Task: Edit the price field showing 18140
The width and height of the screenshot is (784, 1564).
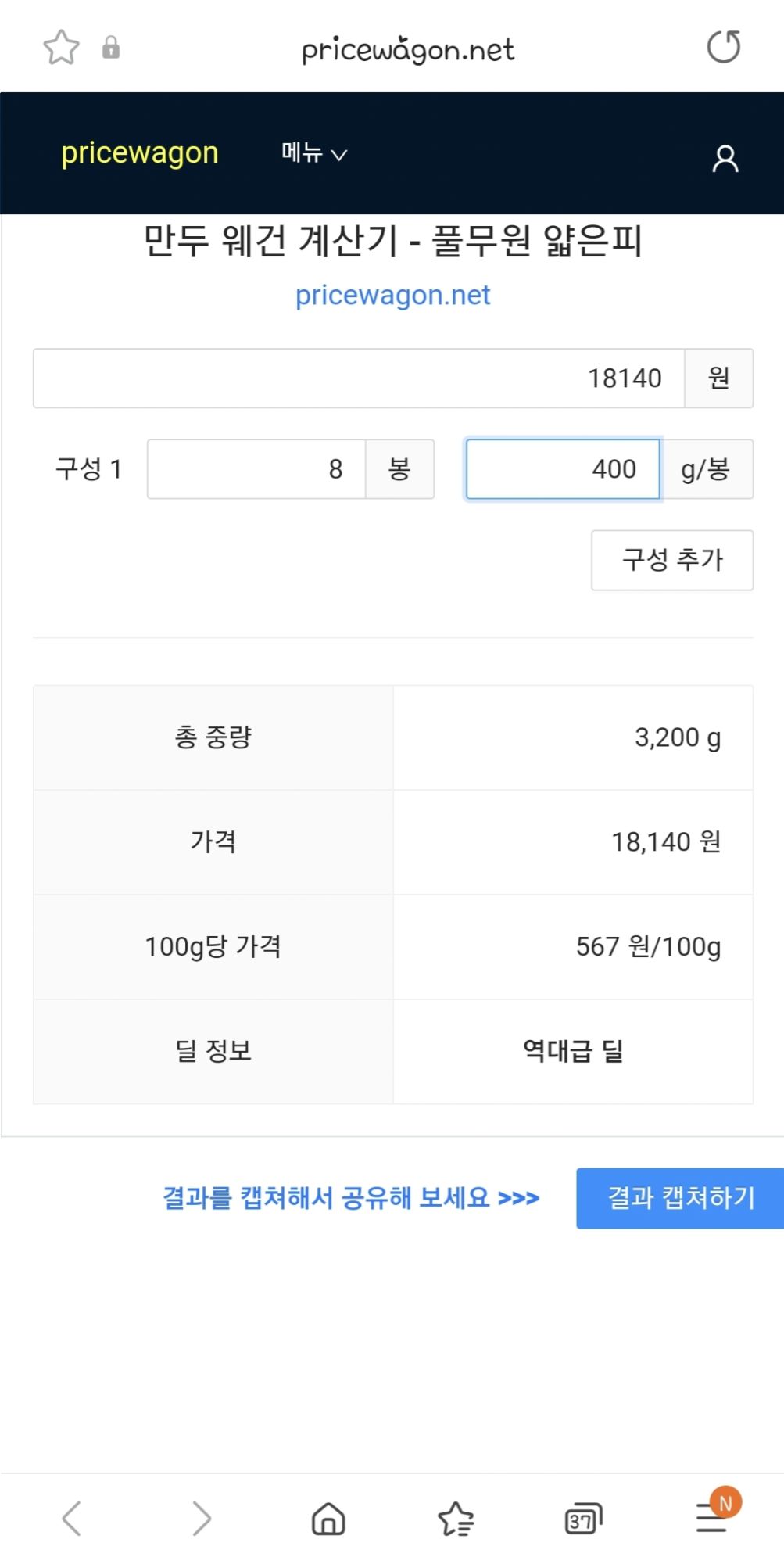Action: 359,378
